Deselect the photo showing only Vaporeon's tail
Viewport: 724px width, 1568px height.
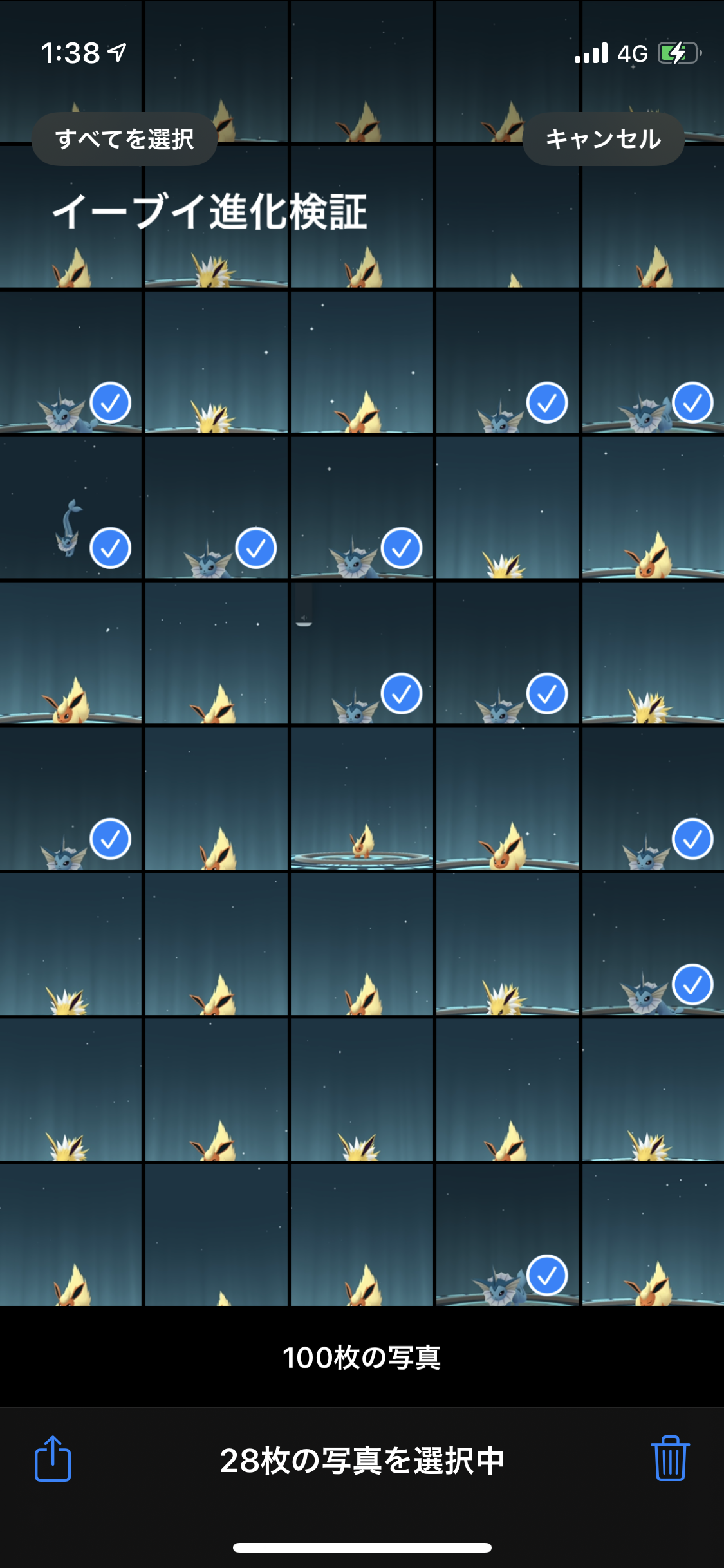(x=71, y=509)
